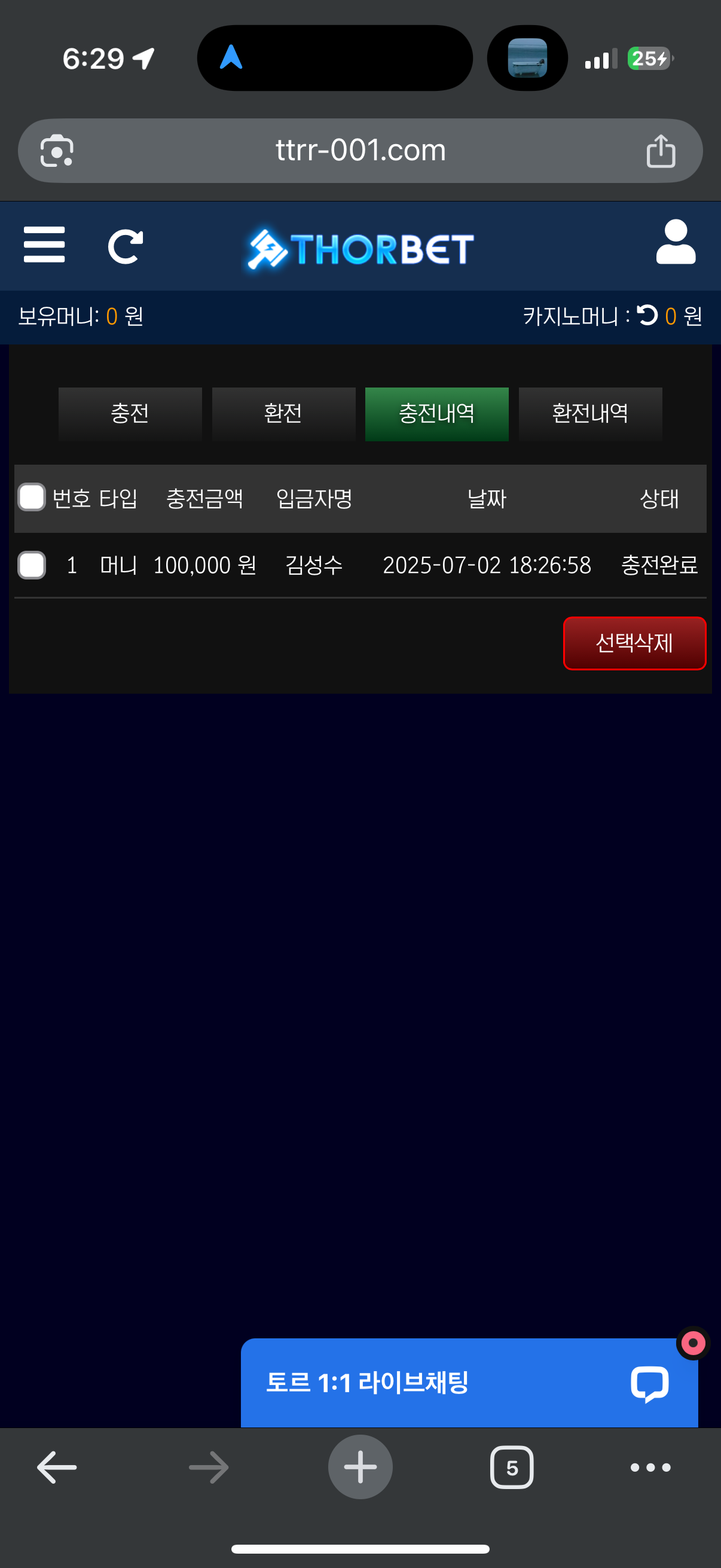
Task: Tap the 선택삭제 button
Action: pos(634,643)
